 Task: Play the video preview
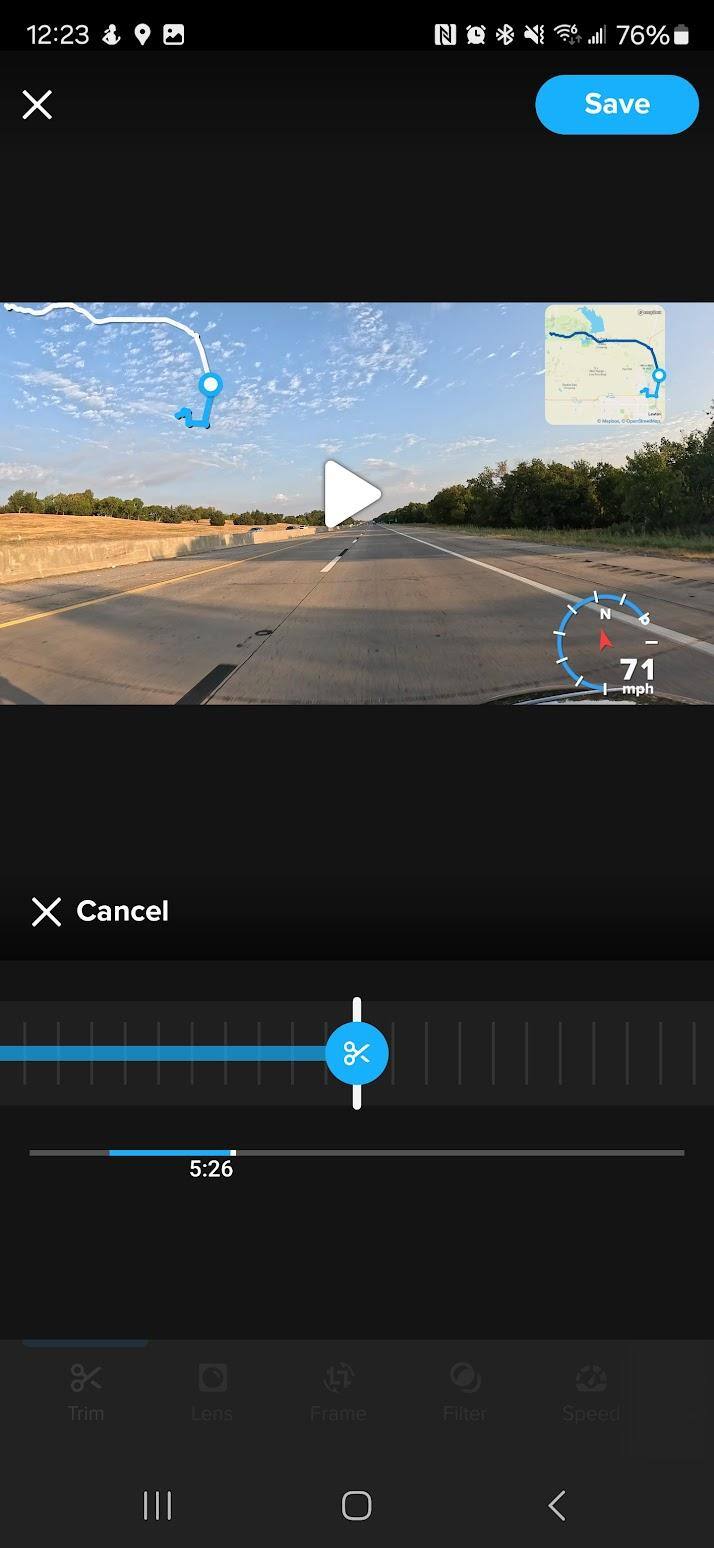click(x=352, y=494)
